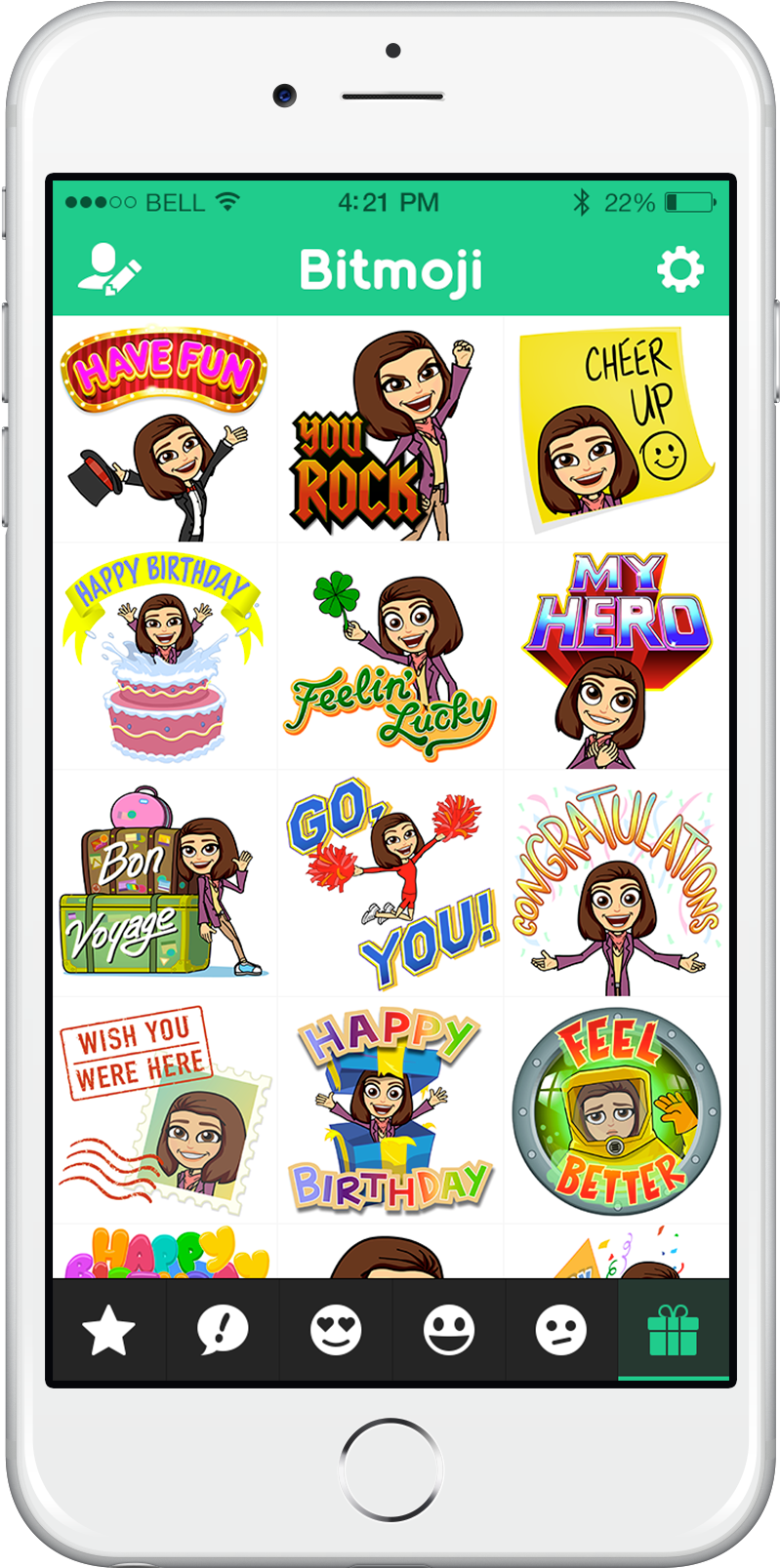Choose the Happy Birthday gift box sticker

(390, 1109)
